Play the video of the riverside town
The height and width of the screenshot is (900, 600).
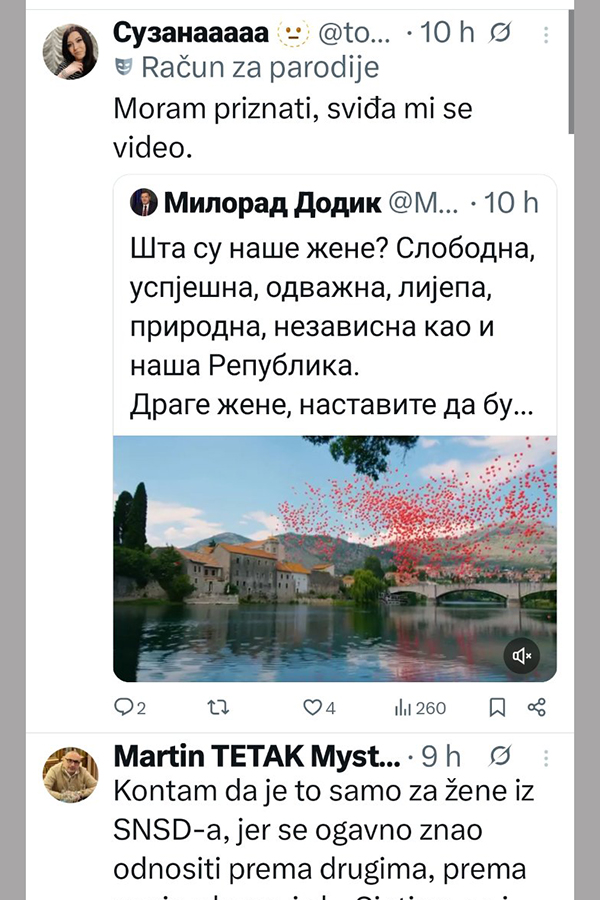tap(335, 558)
